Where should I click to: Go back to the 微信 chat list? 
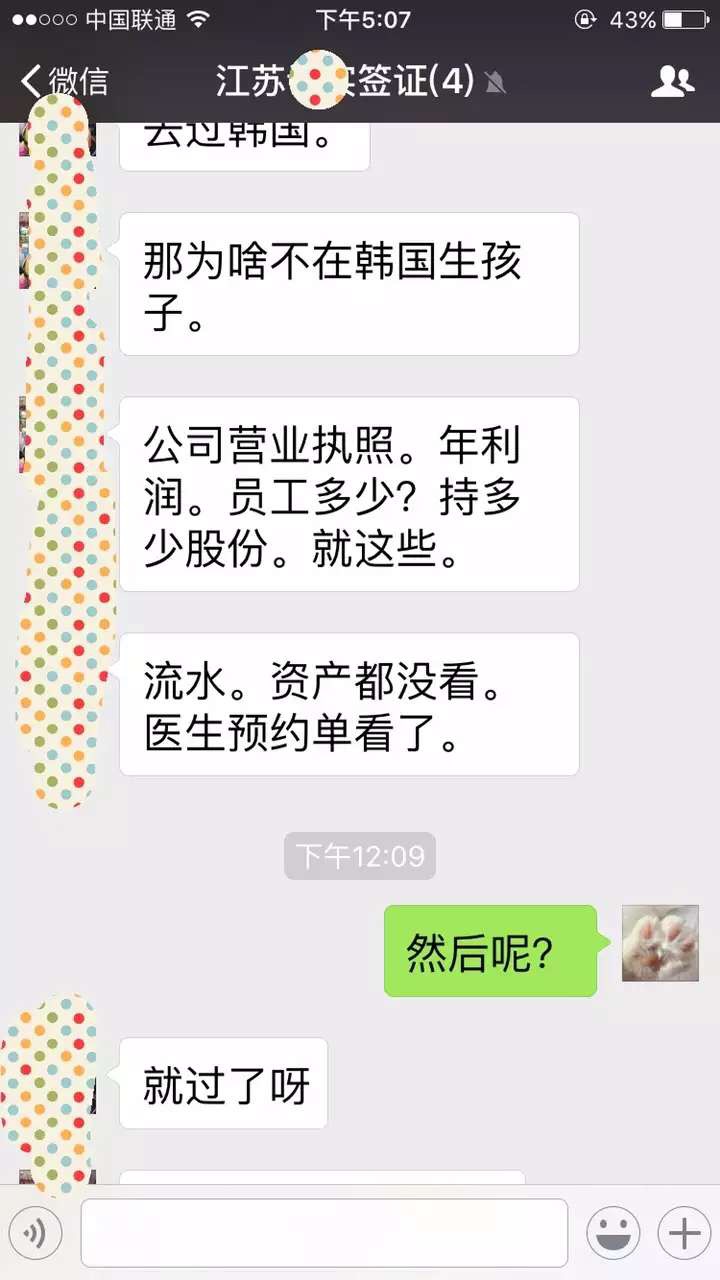[x=64, y=81]
